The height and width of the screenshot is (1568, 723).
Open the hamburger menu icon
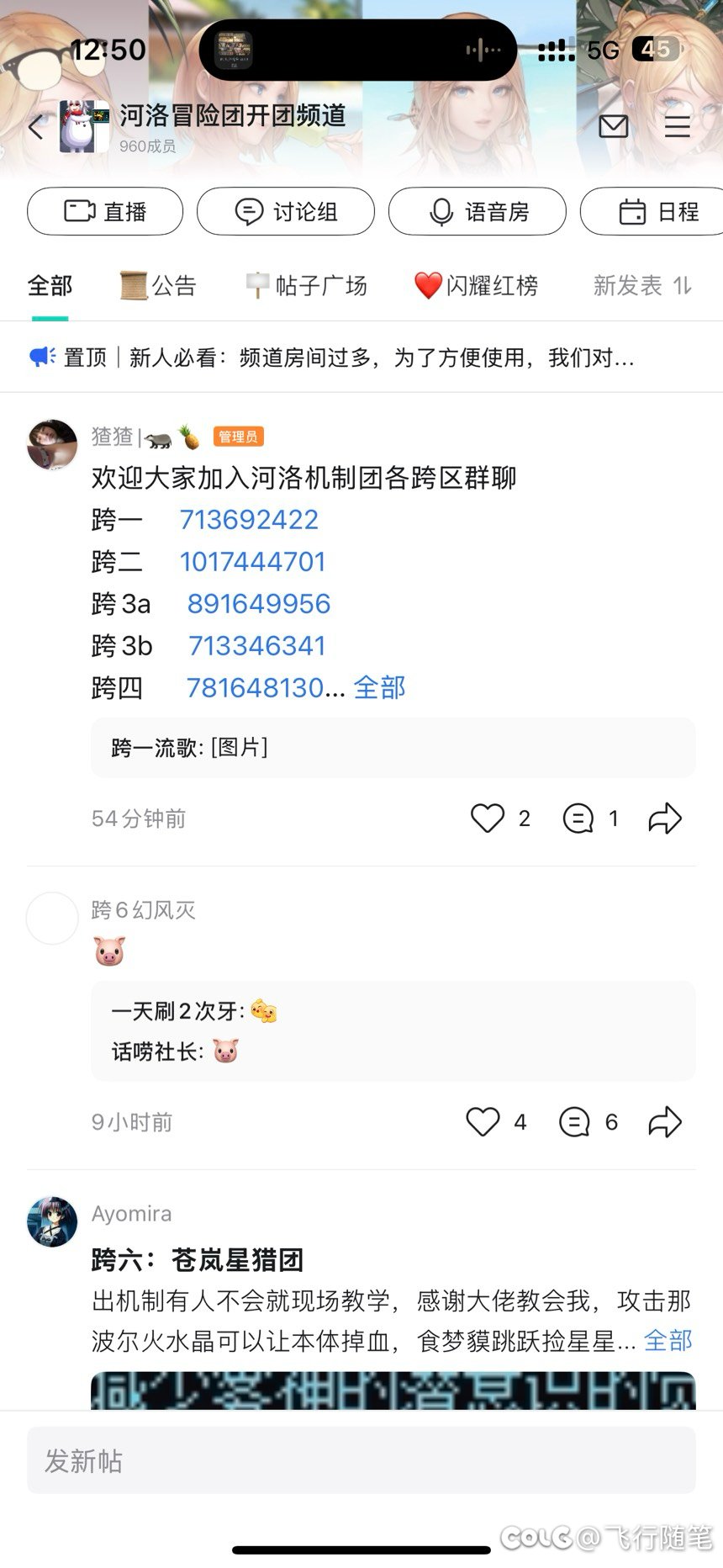coord(677,126)
